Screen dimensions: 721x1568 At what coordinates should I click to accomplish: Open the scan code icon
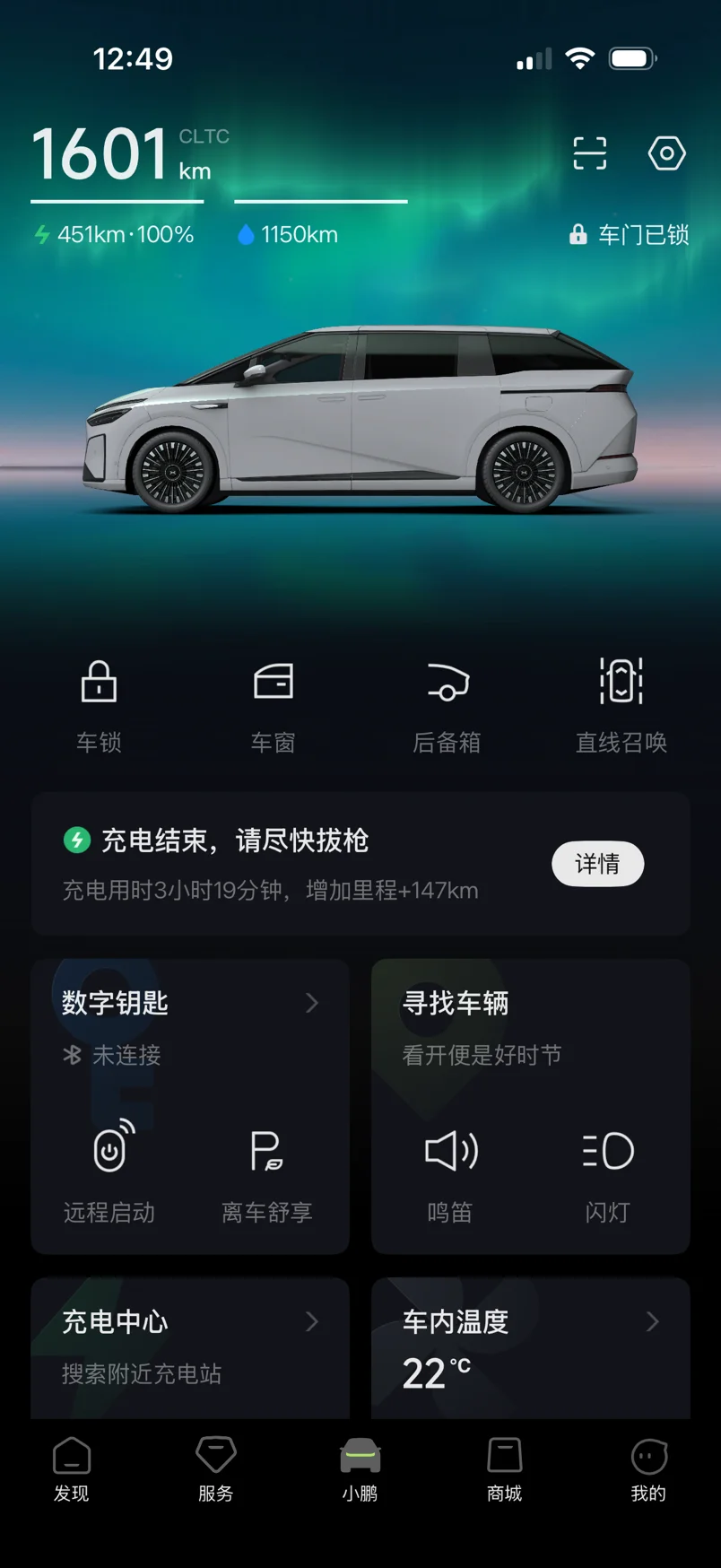click(x=589, y=153)
